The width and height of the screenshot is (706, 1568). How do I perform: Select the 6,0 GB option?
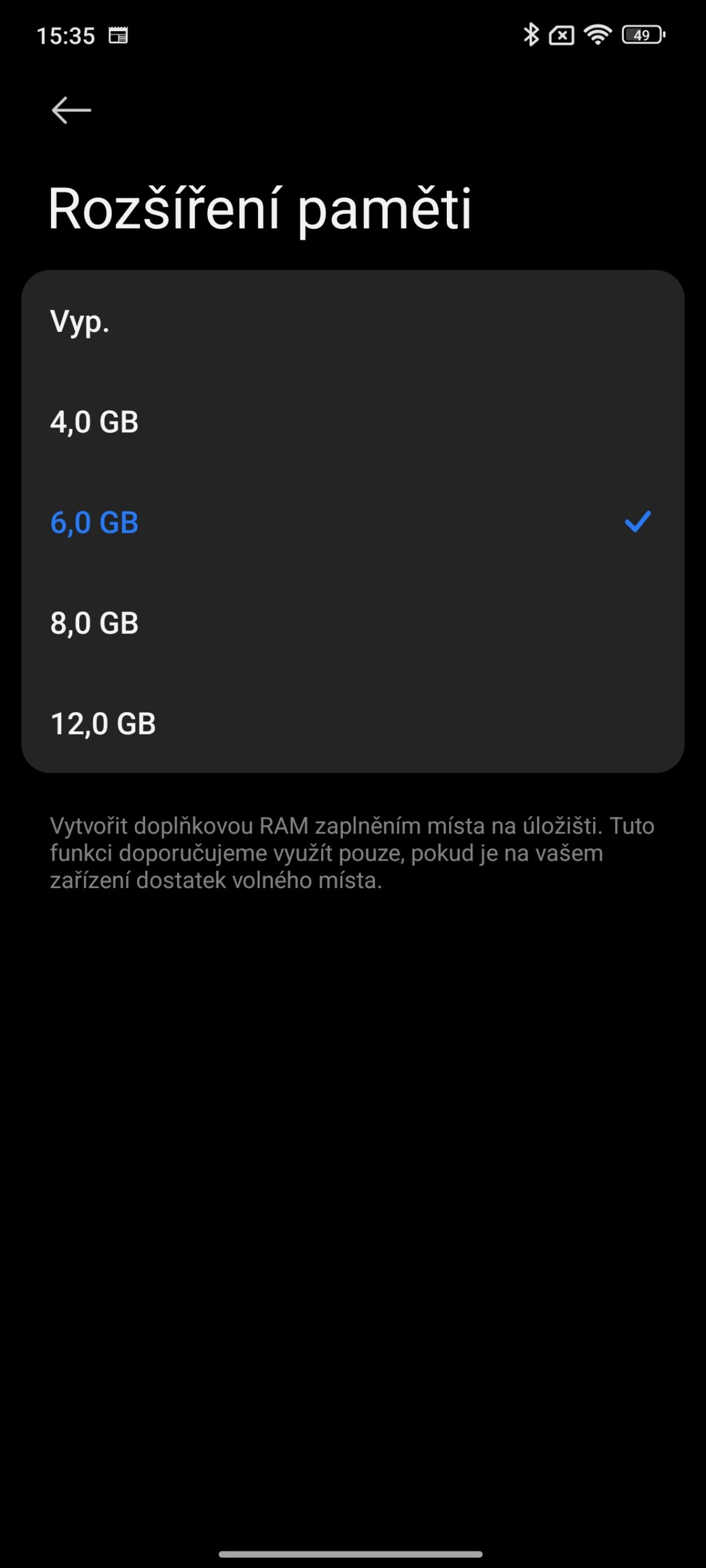(353, 522)
